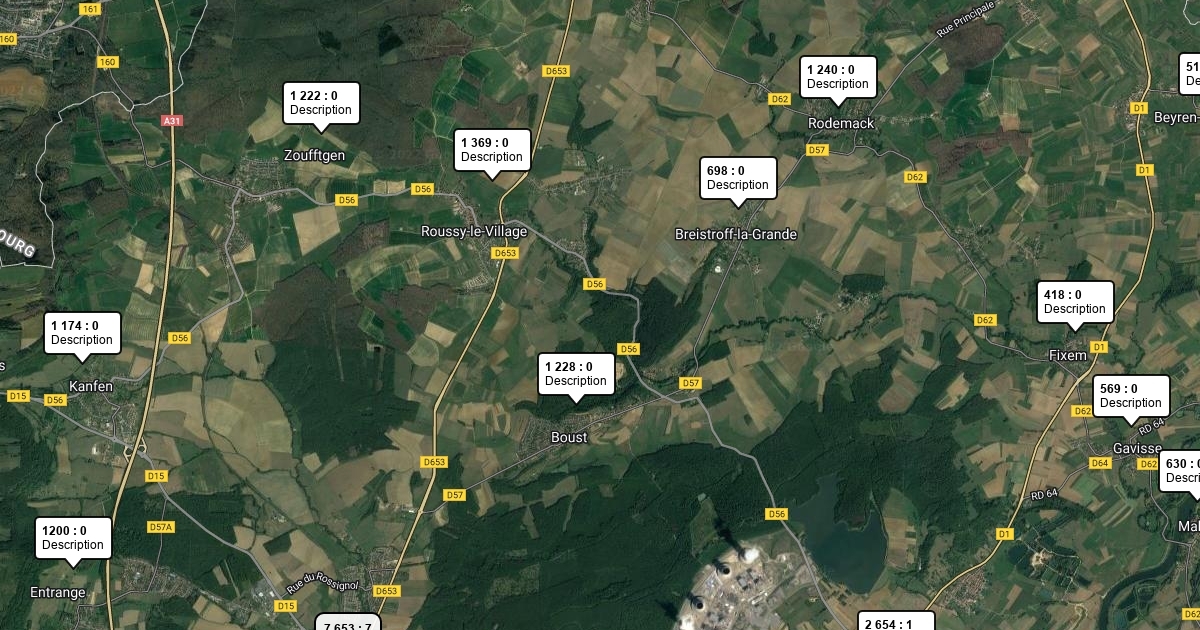Select the Gavisse marker 569 : 0
The height and width of the screenshot is (630, 1200).
coord(1131,396)
